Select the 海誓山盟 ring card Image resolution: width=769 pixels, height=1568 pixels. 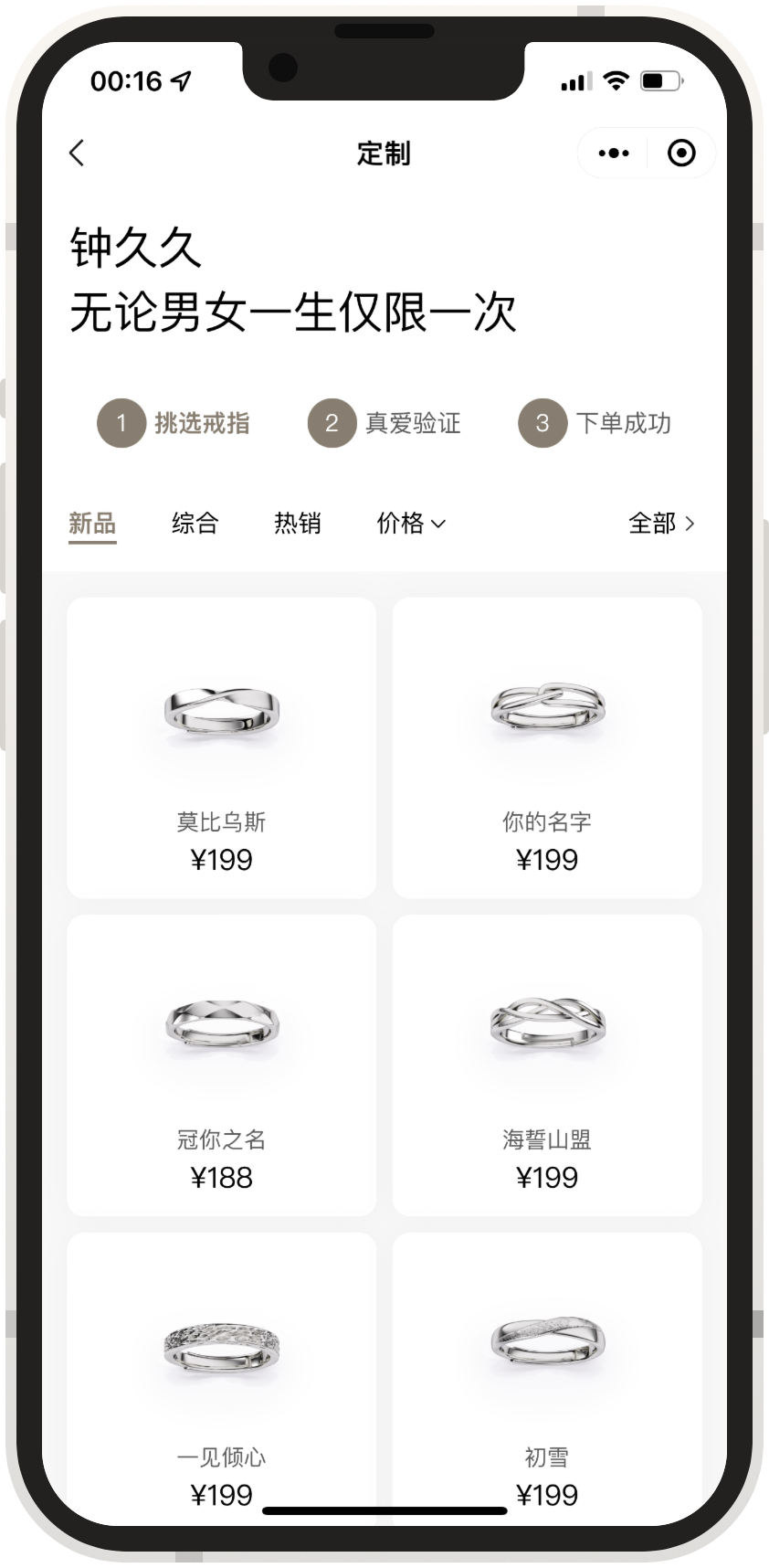point(547,1065)
